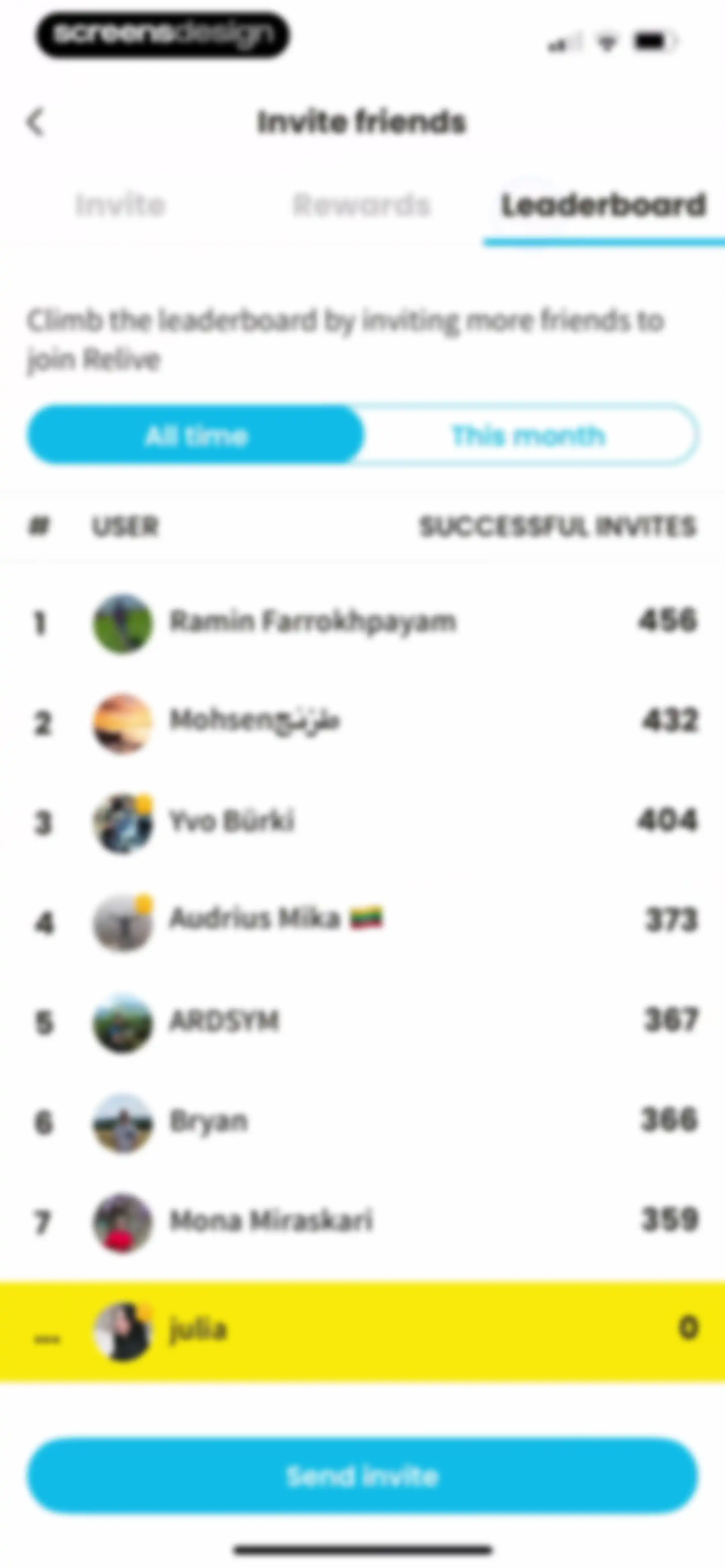
Task: Switch to the Invite tab
Action: [120, 205]
